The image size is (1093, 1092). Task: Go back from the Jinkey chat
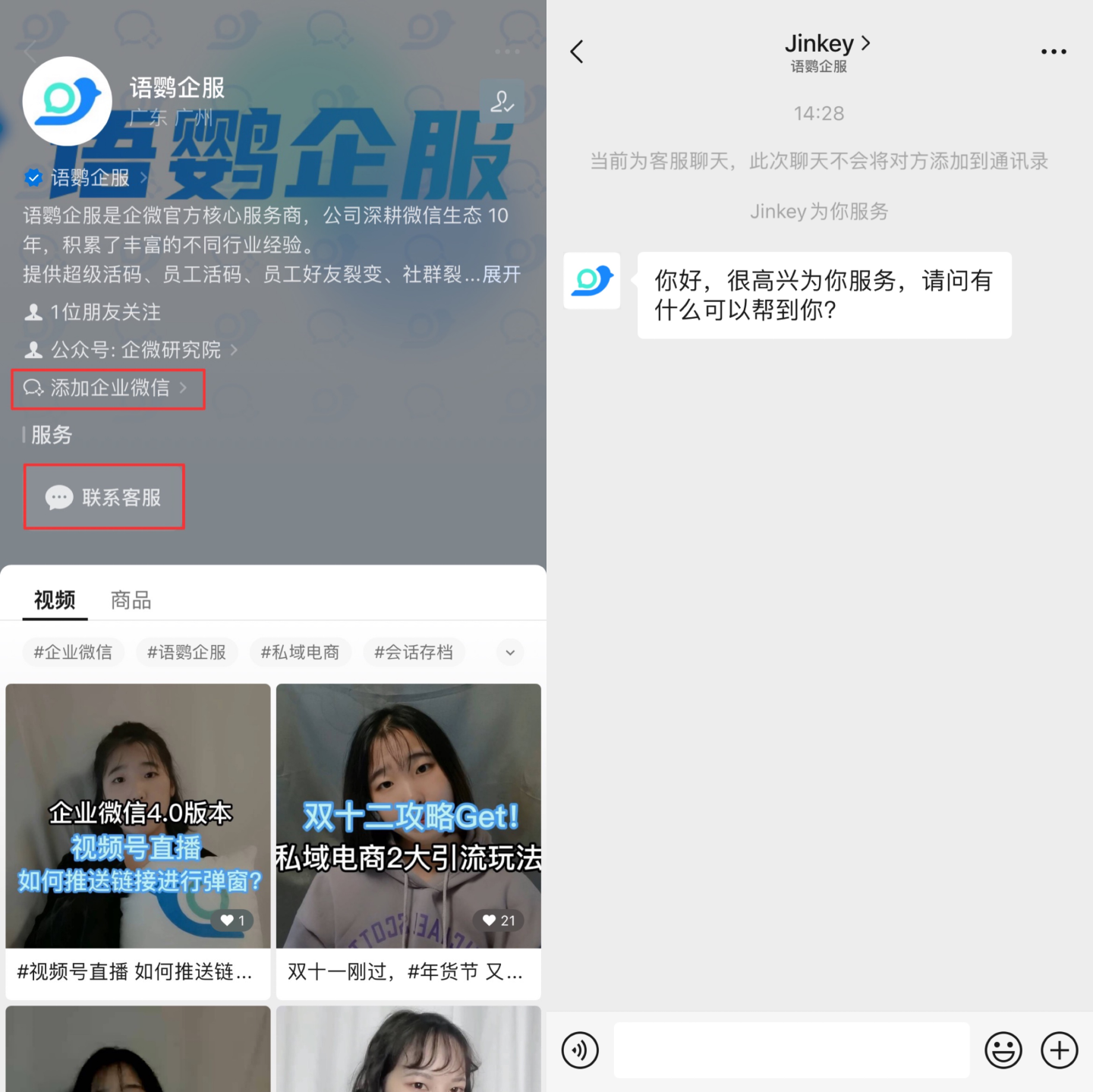tap(577, 52)
